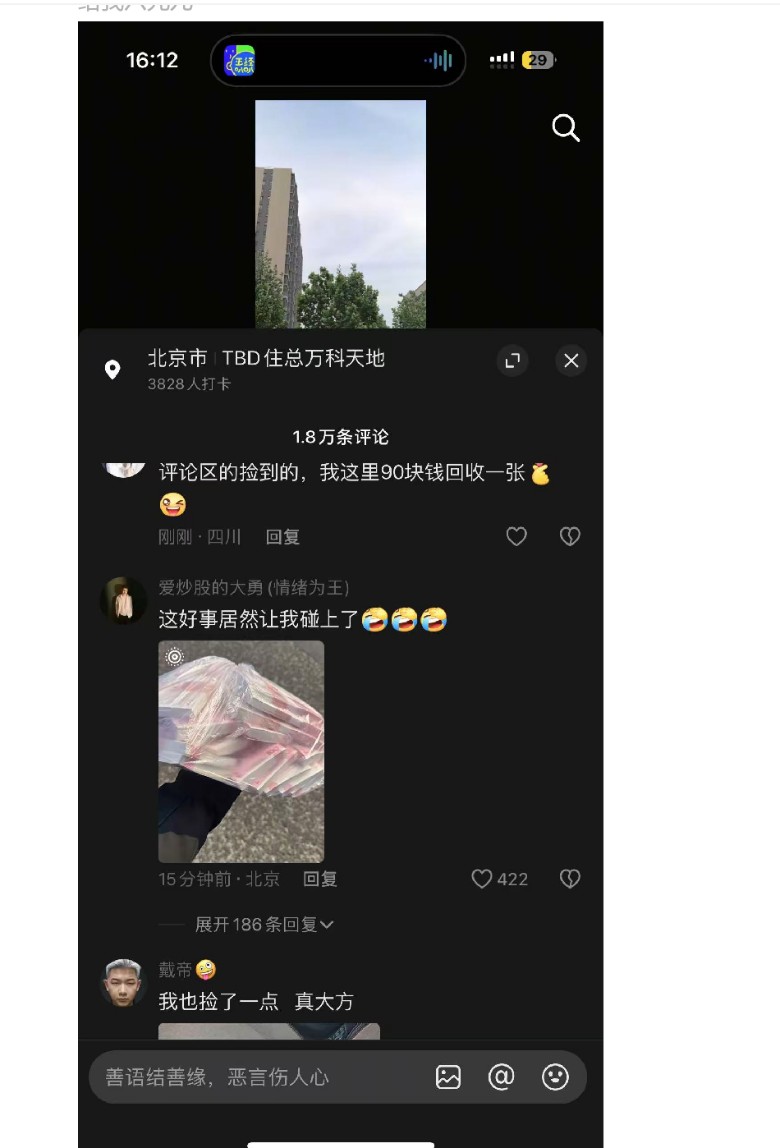
Task: Mention someone with the @ icon
Action: (501, 1077)
